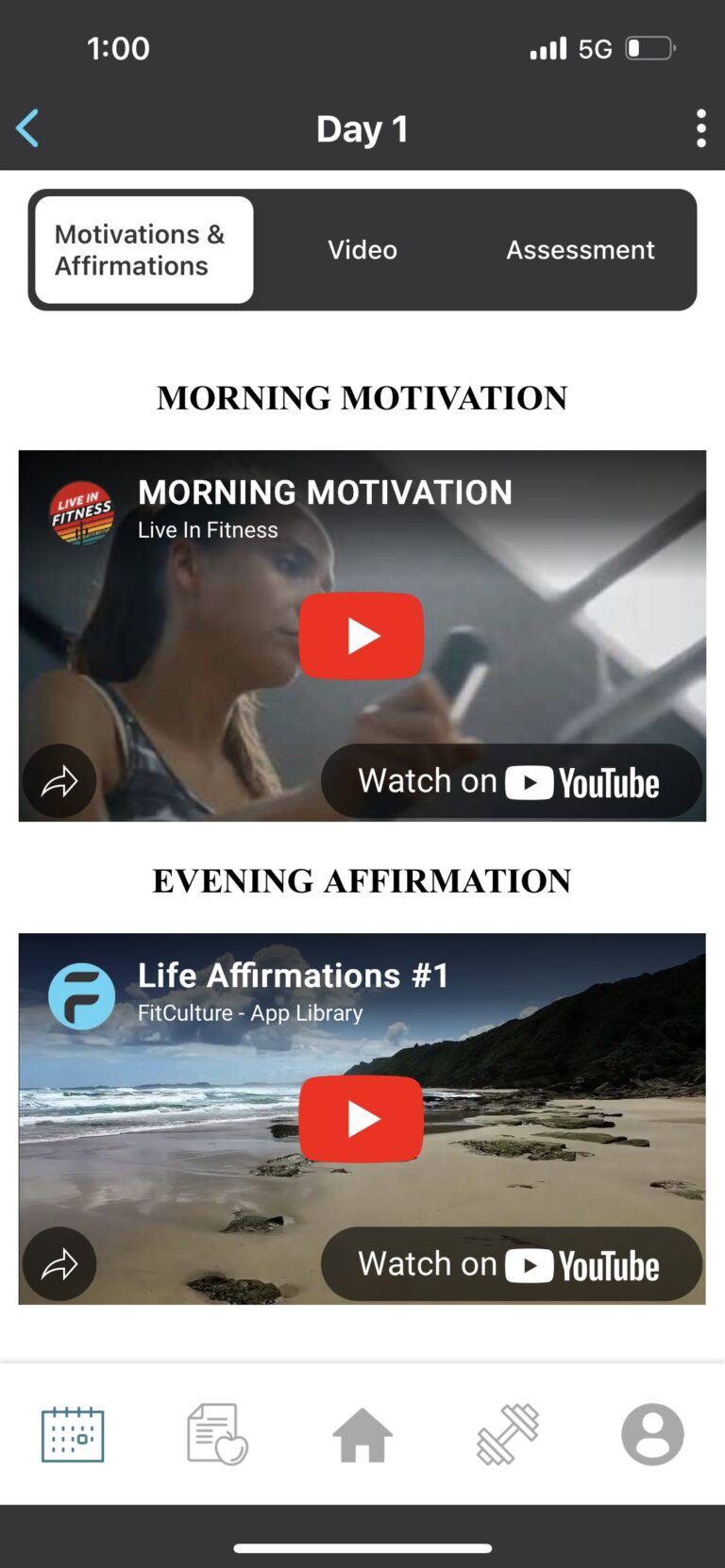The width and height of the screenshot is (725, 1568).
Task: Open the profile tab
Action: (x=652, y=1434)
